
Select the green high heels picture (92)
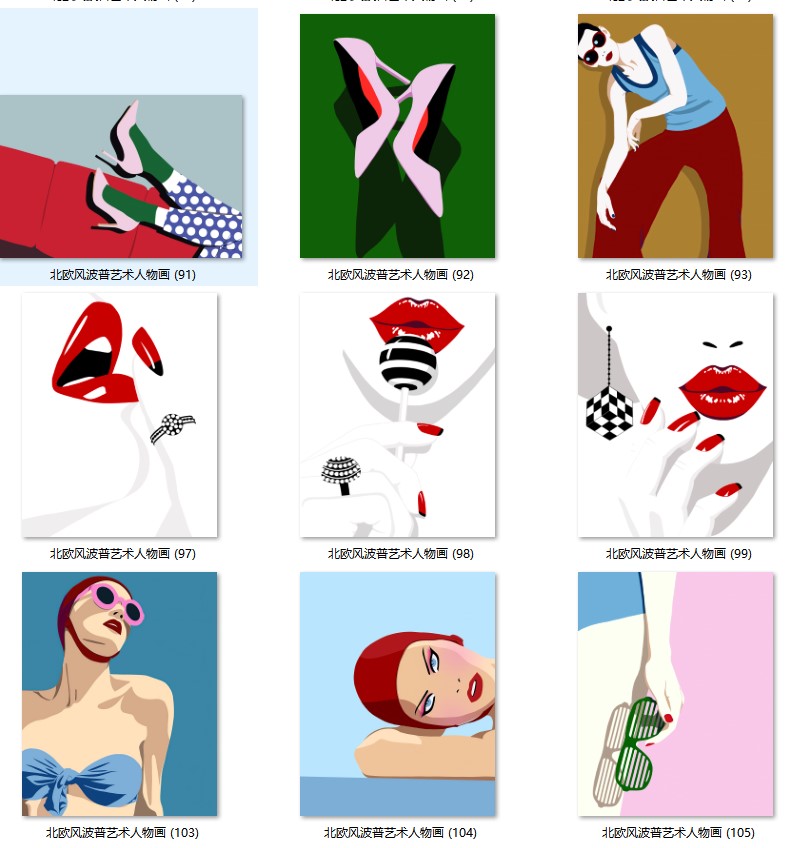pyautogui.click(x=397, y=136)
